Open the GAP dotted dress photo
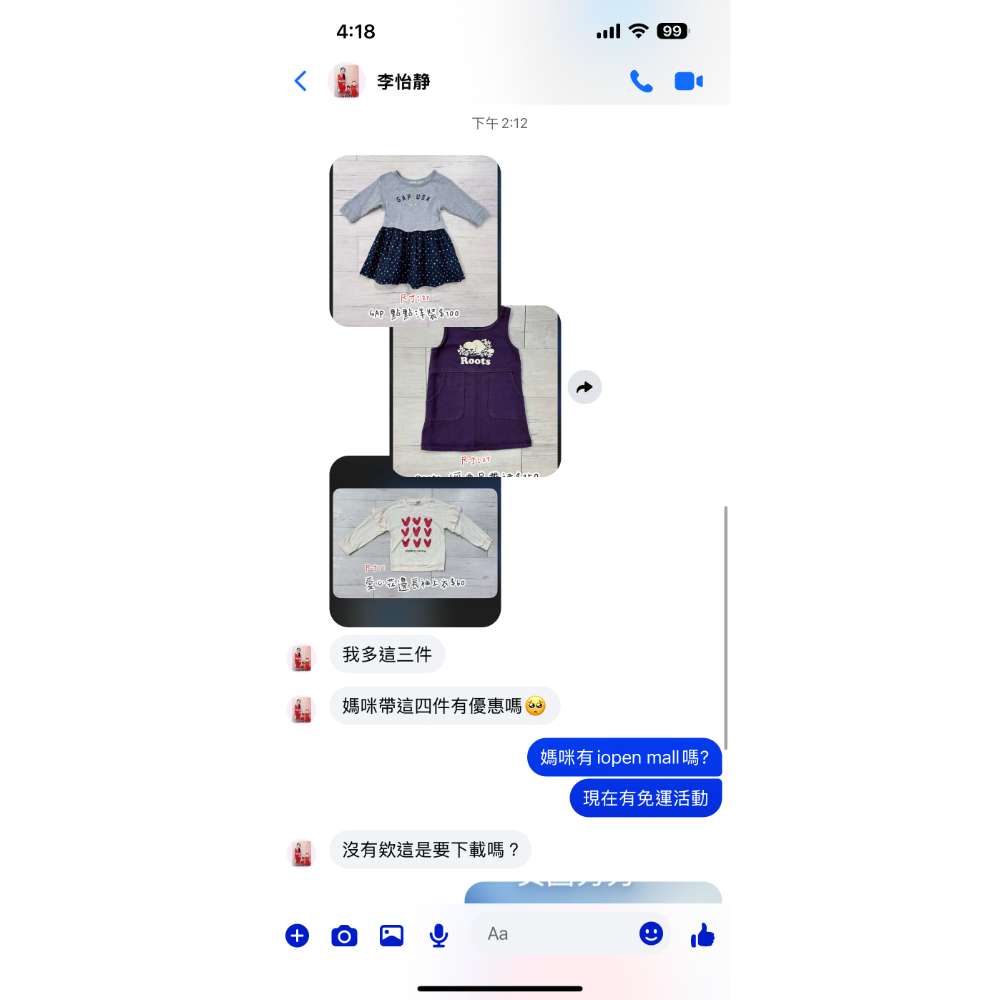The width and height of the screenshot is (1000, 1000). (x=415, y=235)
